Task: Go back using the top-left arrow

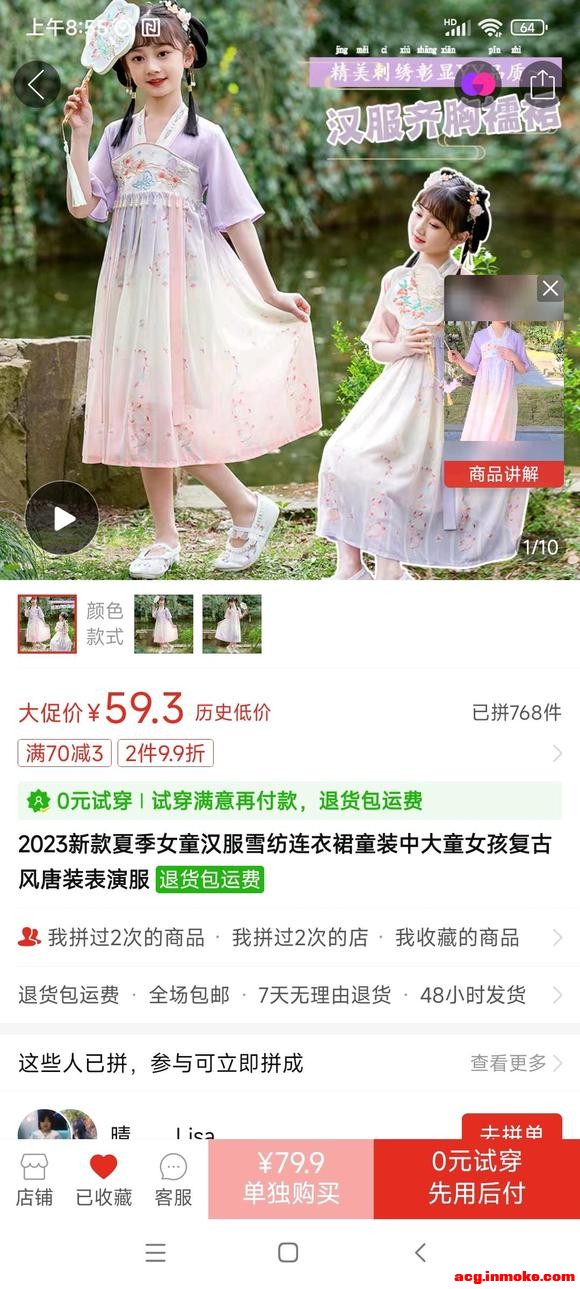Action: [36, 85]
